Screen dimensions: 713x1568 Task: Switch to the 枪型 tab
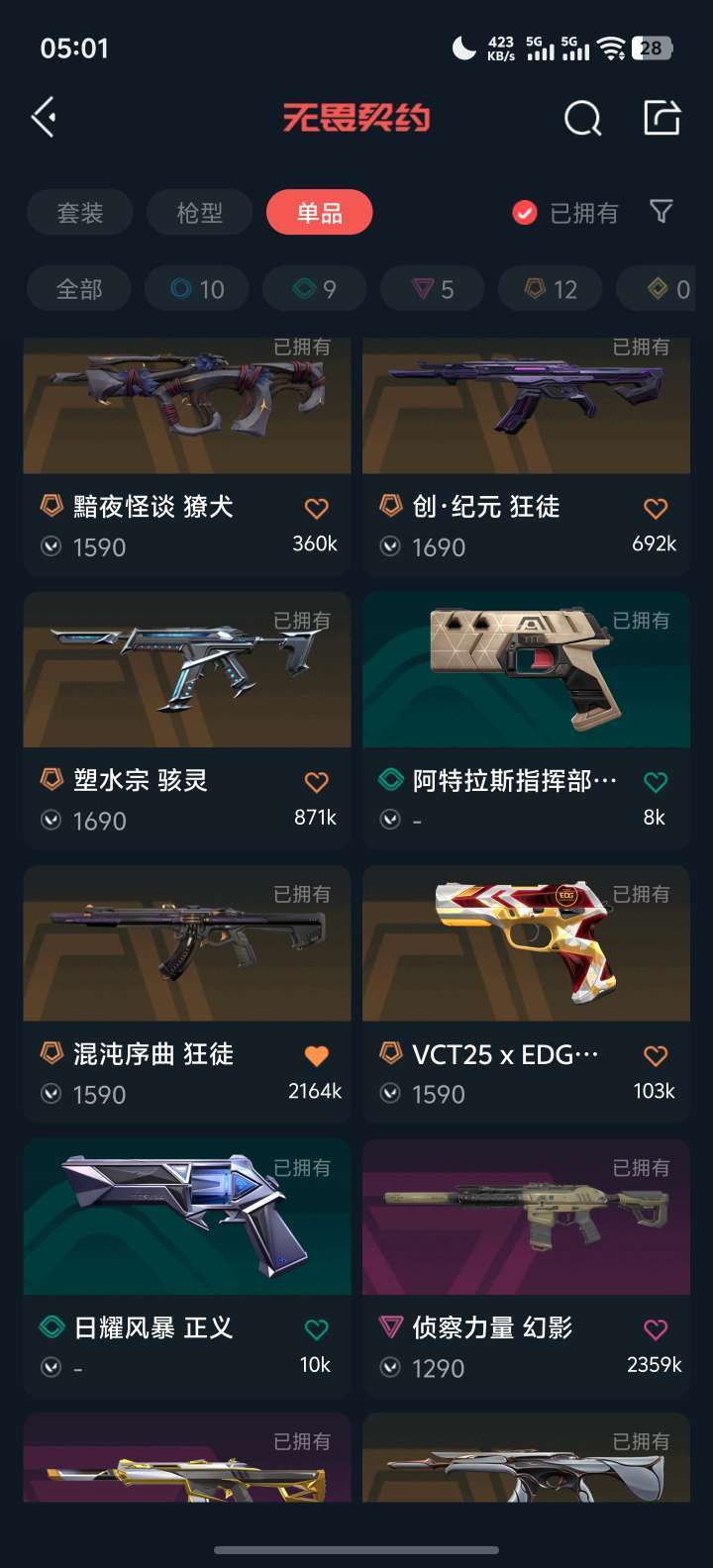tap(199, 212)
